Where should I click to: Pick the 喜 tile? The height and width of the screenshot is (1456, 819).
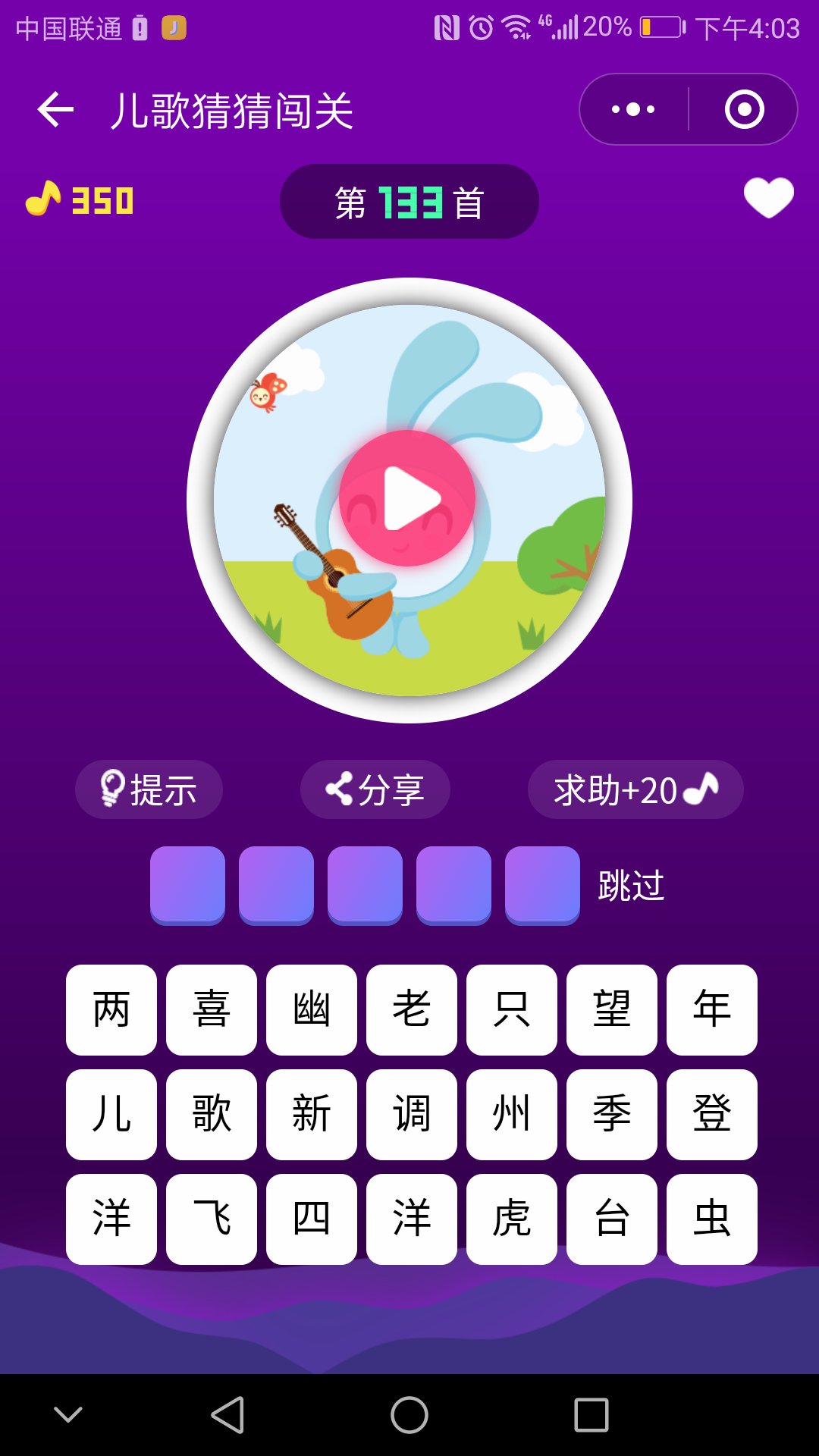pos(212,1010)
